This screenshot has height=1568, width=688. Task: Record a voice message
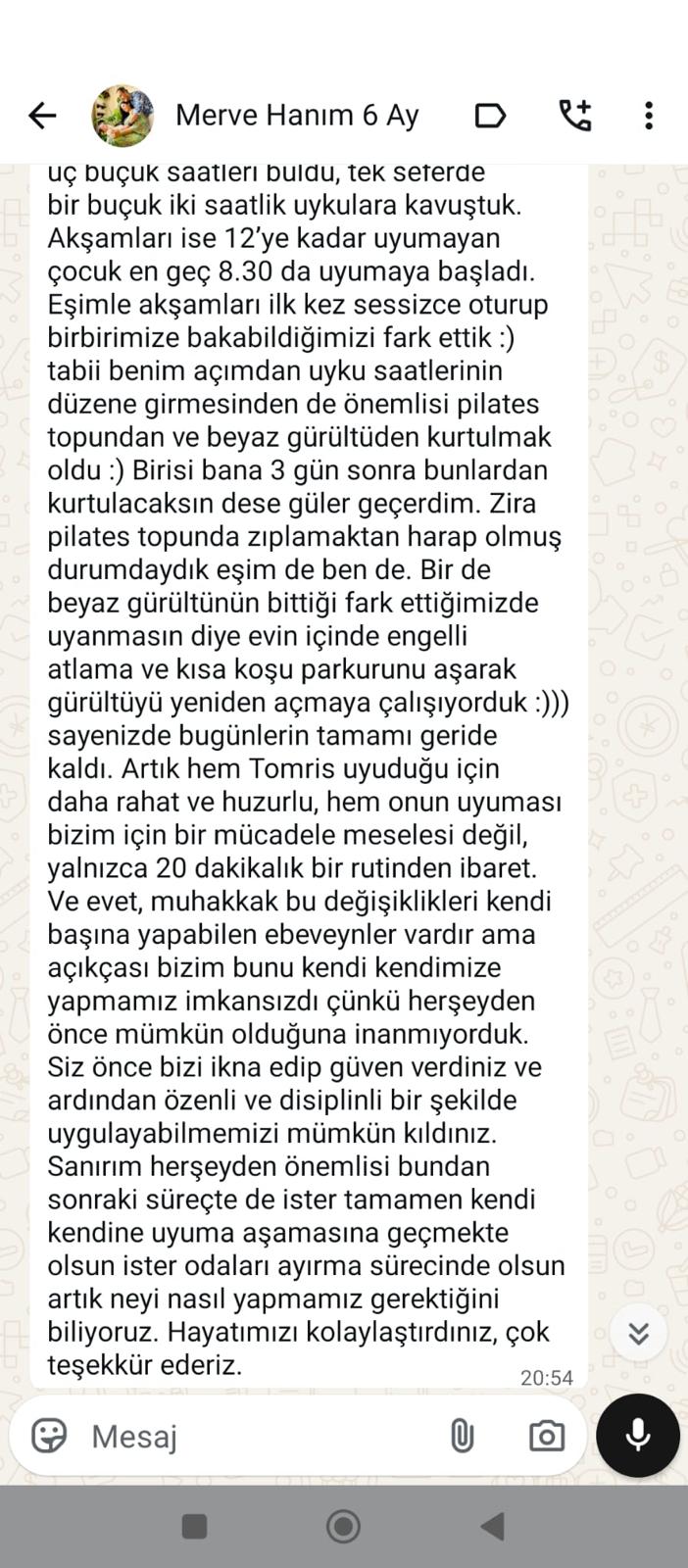click(637, 1436)
